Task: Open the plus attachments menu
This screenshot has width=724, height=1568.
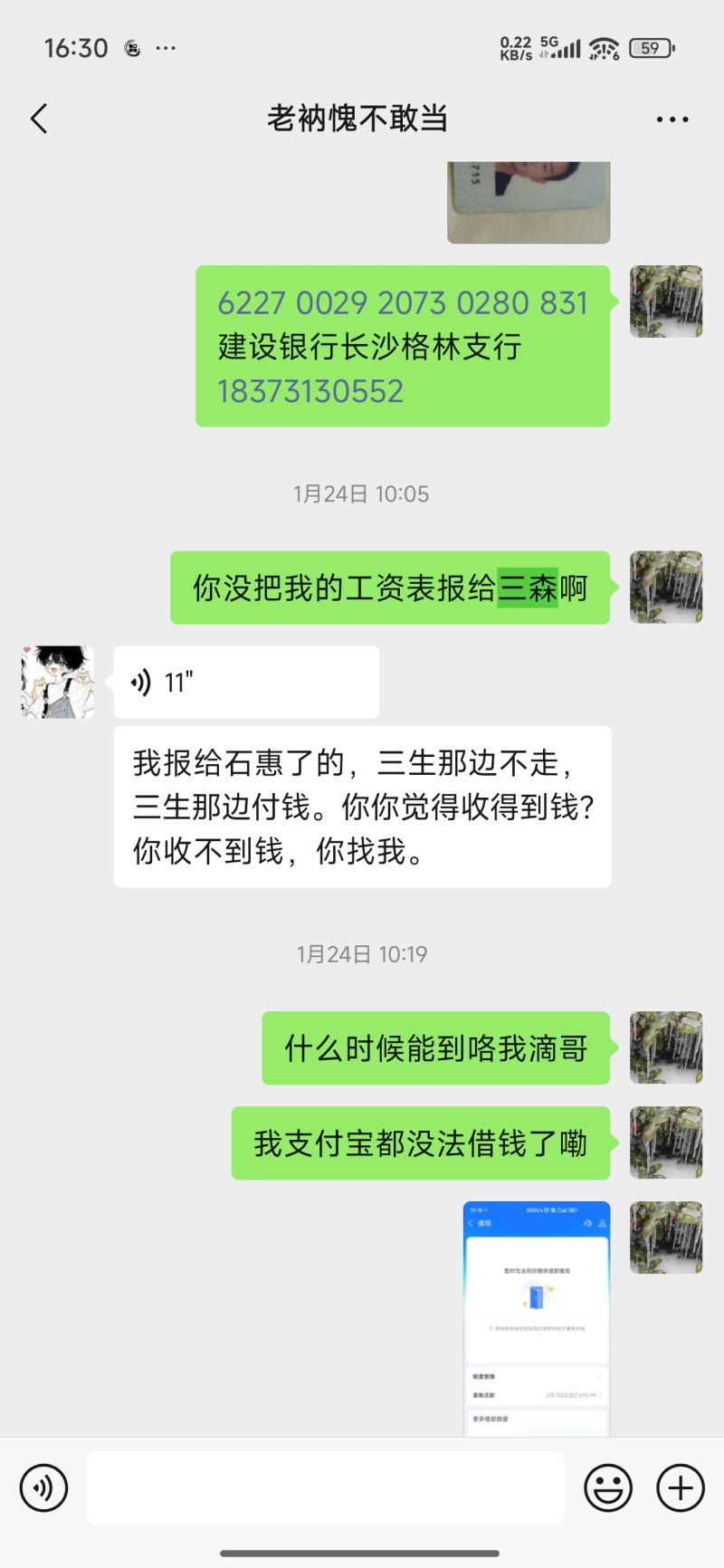Action: point(681,1487)
